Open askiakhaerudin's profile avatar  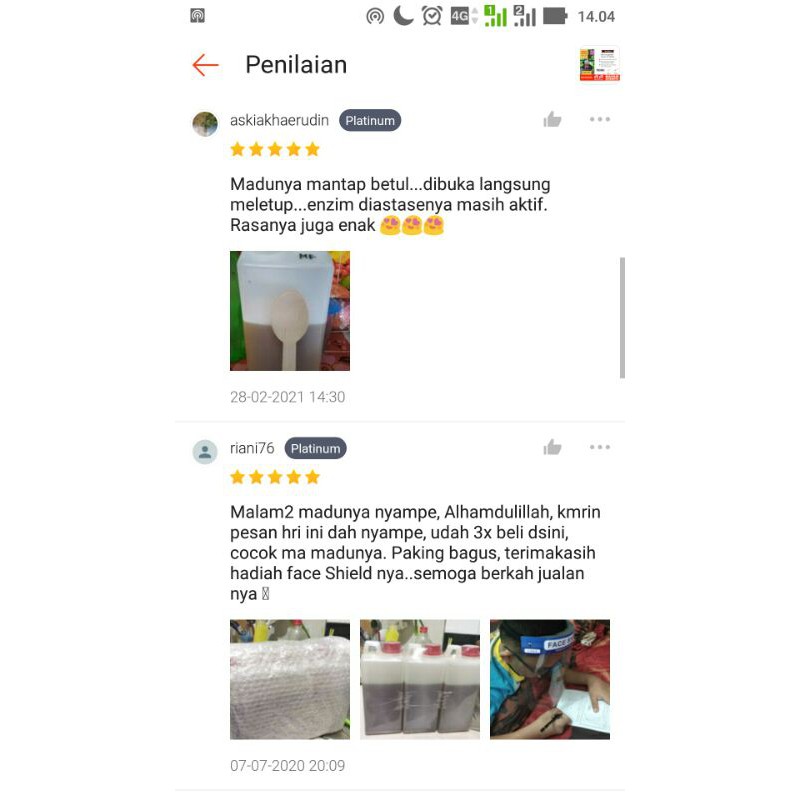(x=205, y=124)
